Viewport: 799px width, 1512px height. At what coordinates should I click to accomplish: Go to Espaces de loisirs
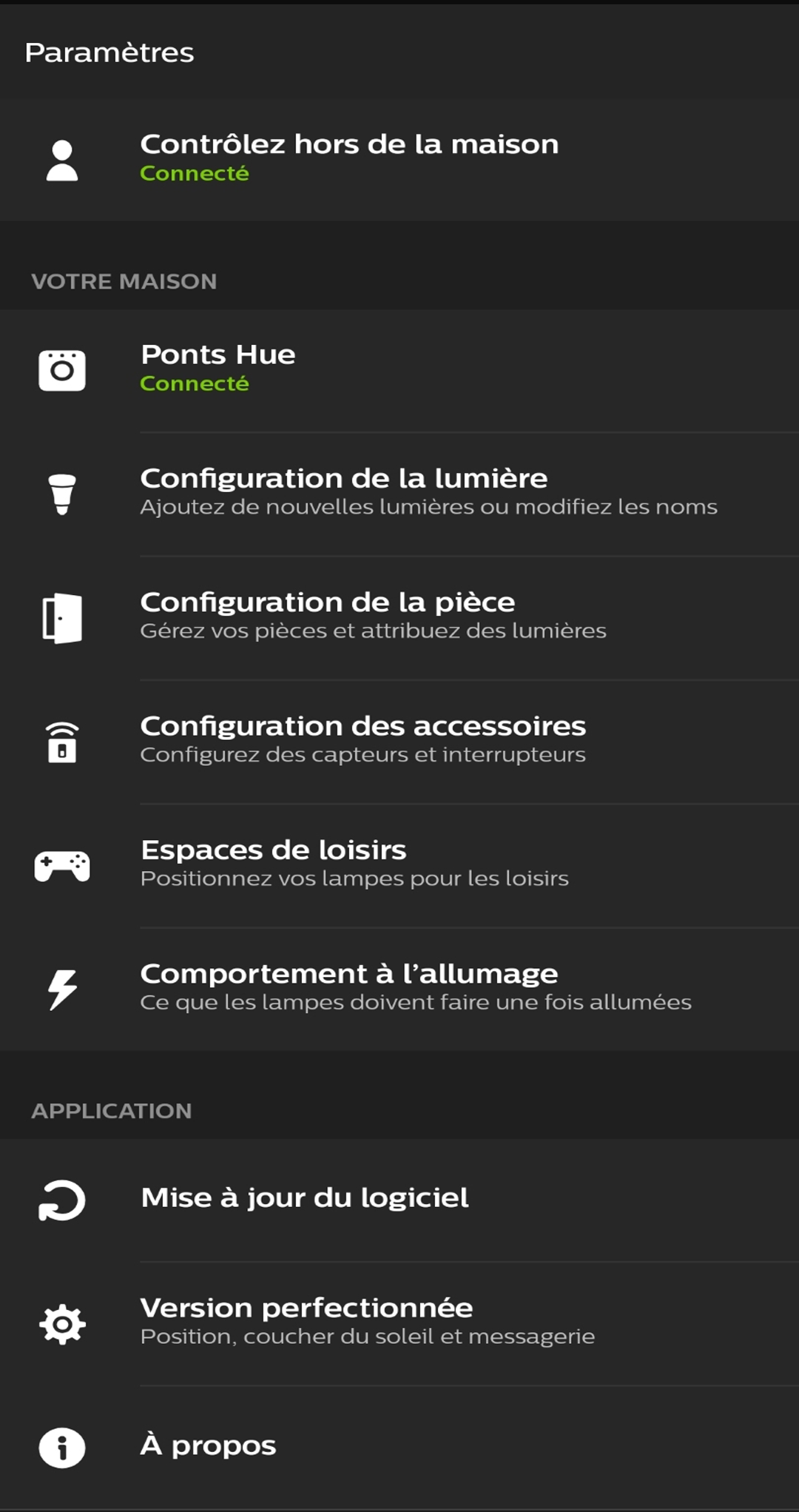(x=274, y=862)
